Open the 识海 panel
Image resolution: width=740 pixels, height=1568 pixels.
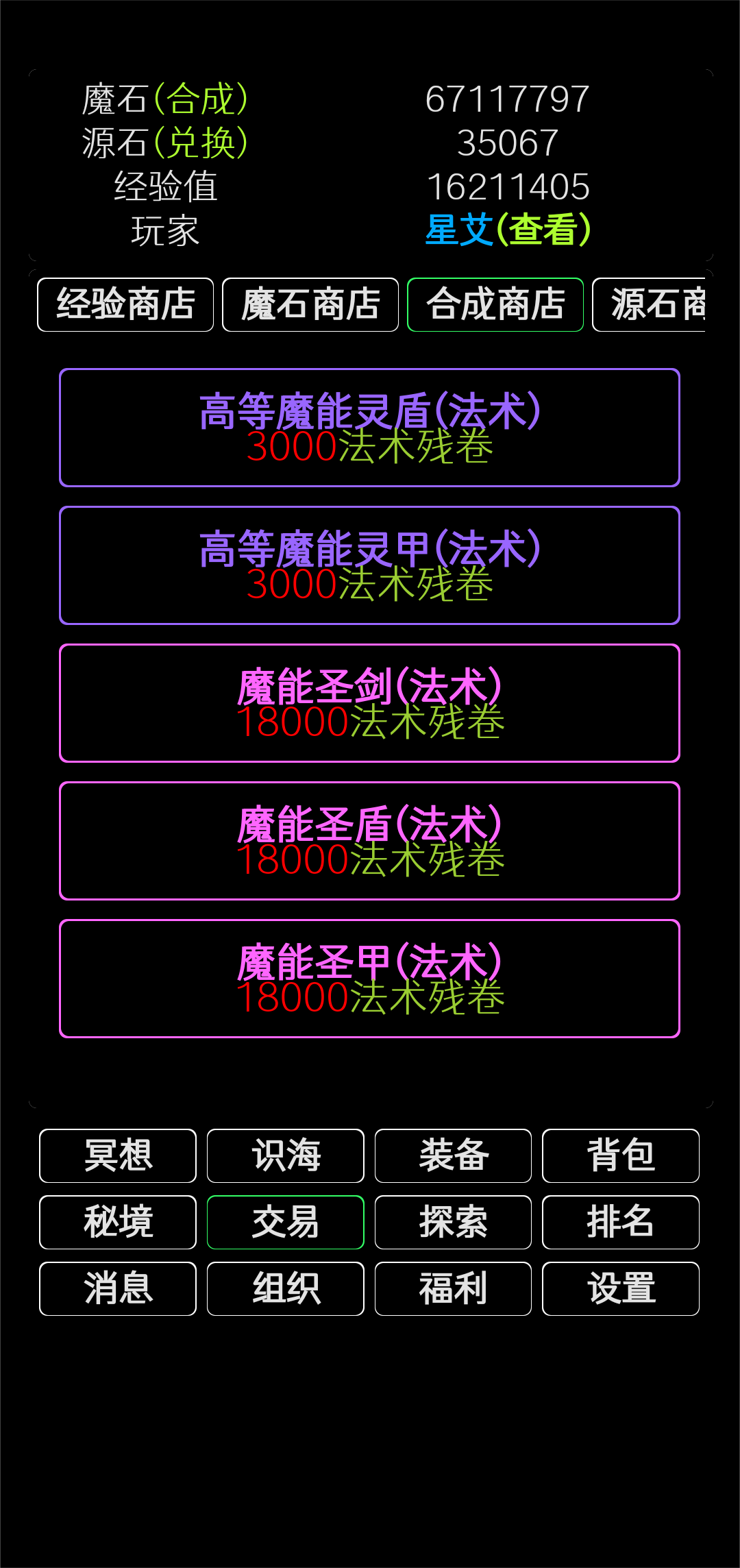coord(285,1156)
